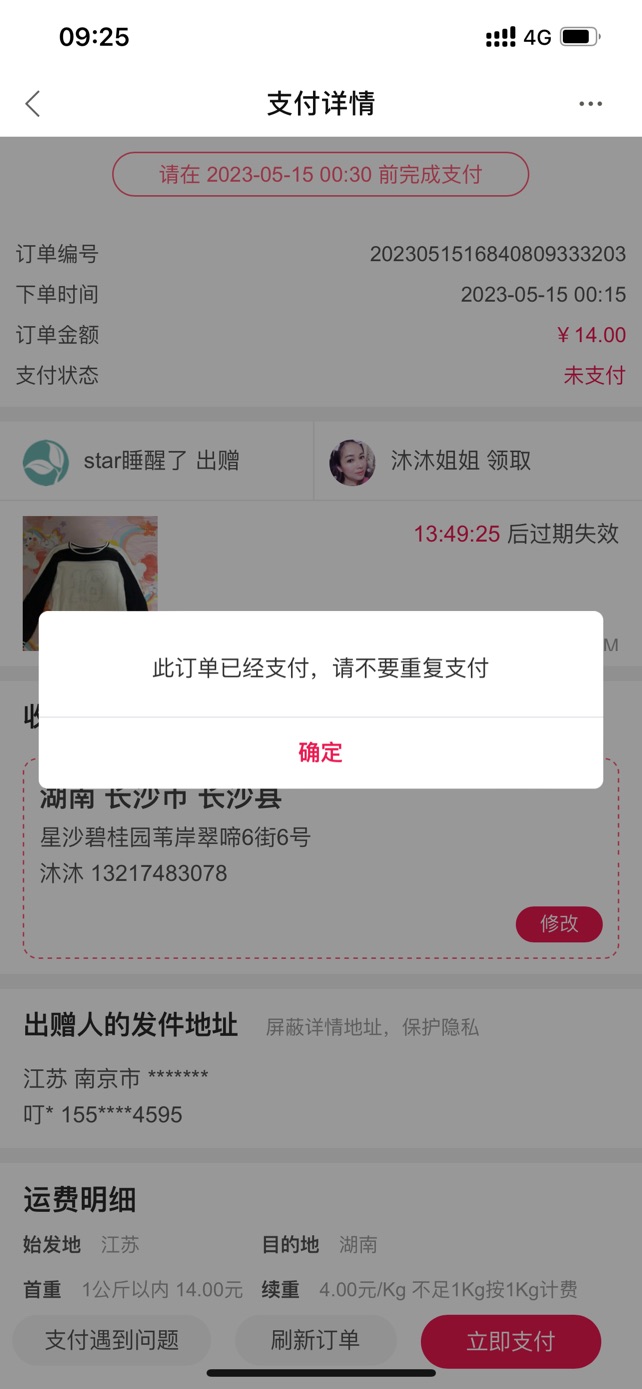642x1389 pixels.
Task: Go back using the top-left arrow
Action: [x=33, y=104]
